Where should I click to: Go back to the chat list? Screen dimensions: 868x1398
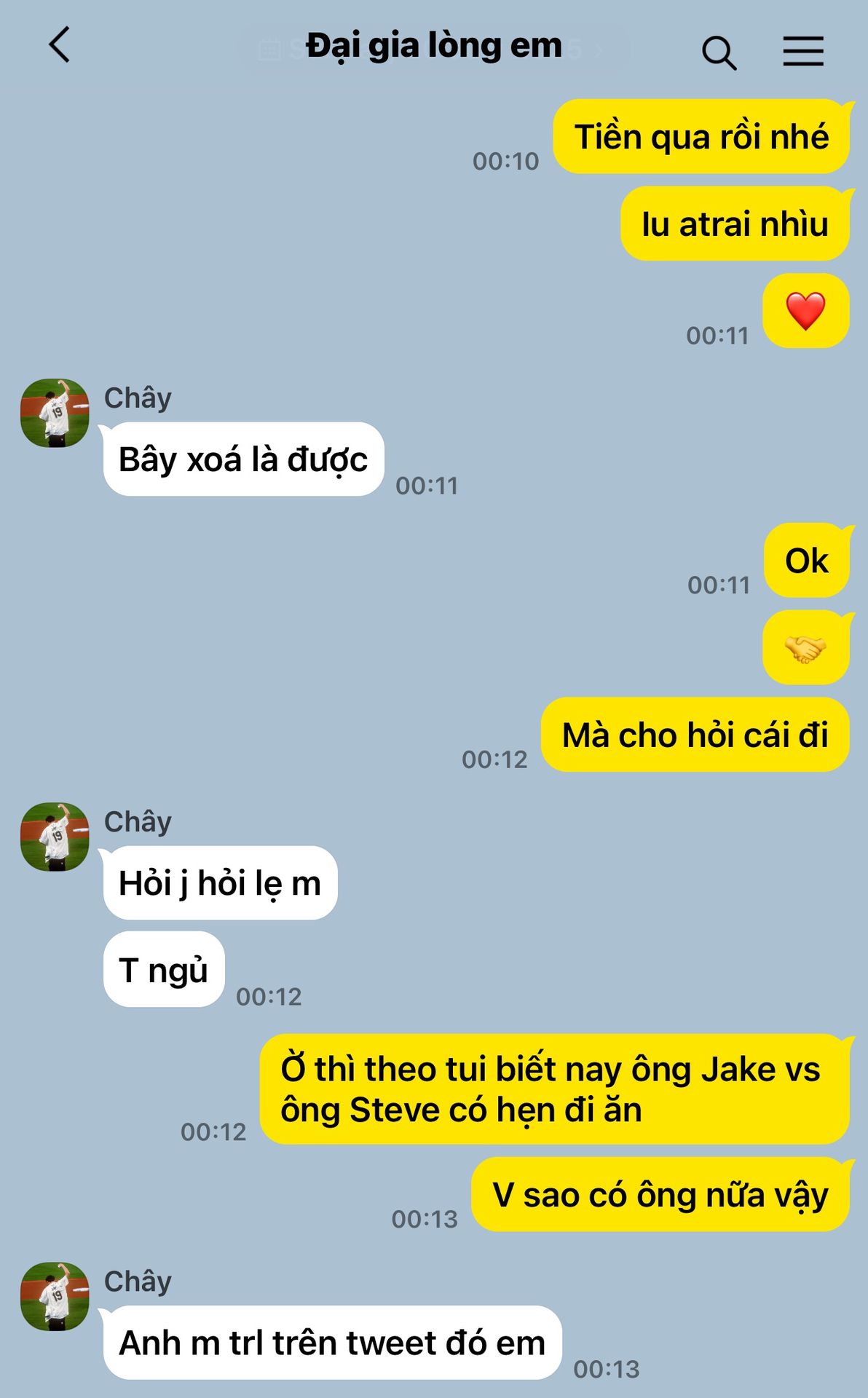tap(60, 45)
